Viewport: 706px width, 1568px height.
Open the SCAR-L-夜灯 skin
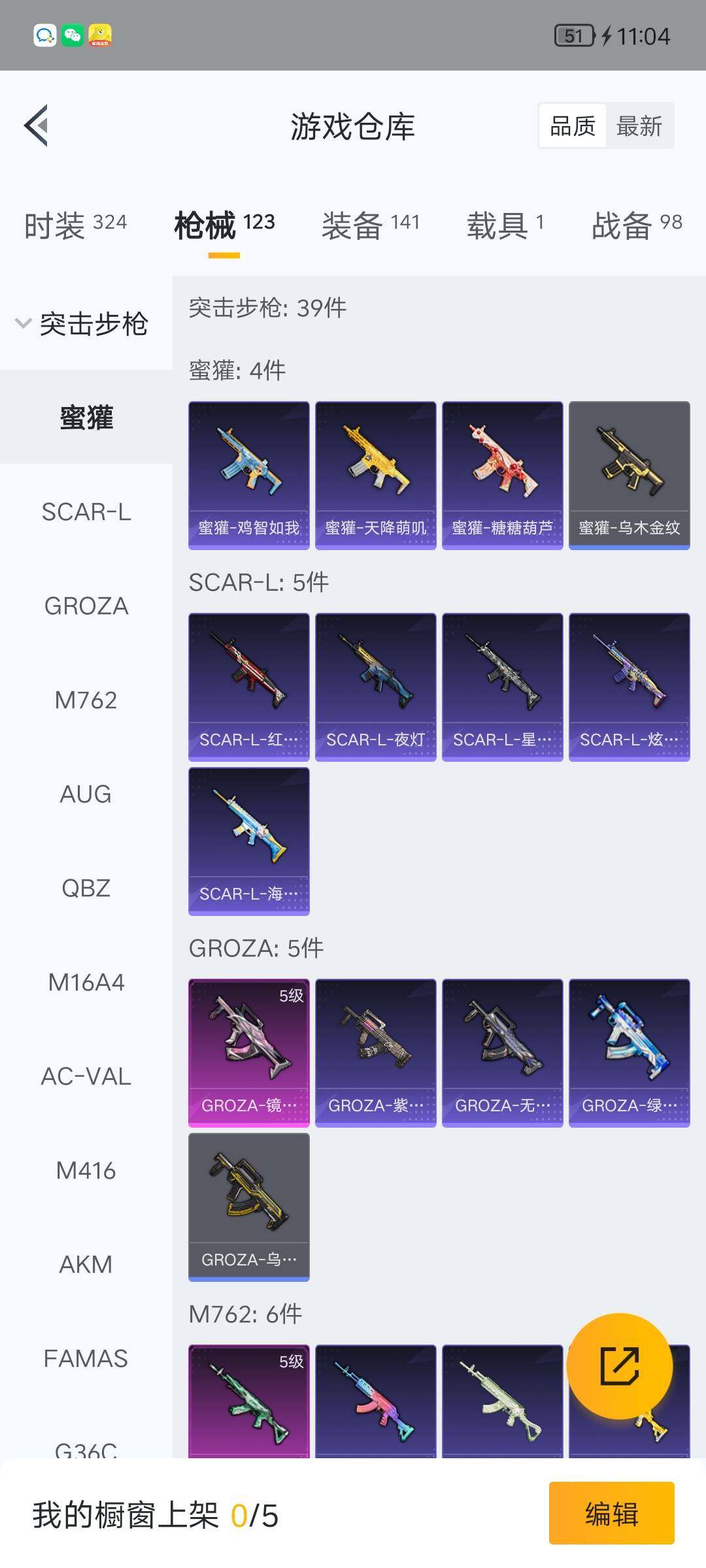(376, 687)
